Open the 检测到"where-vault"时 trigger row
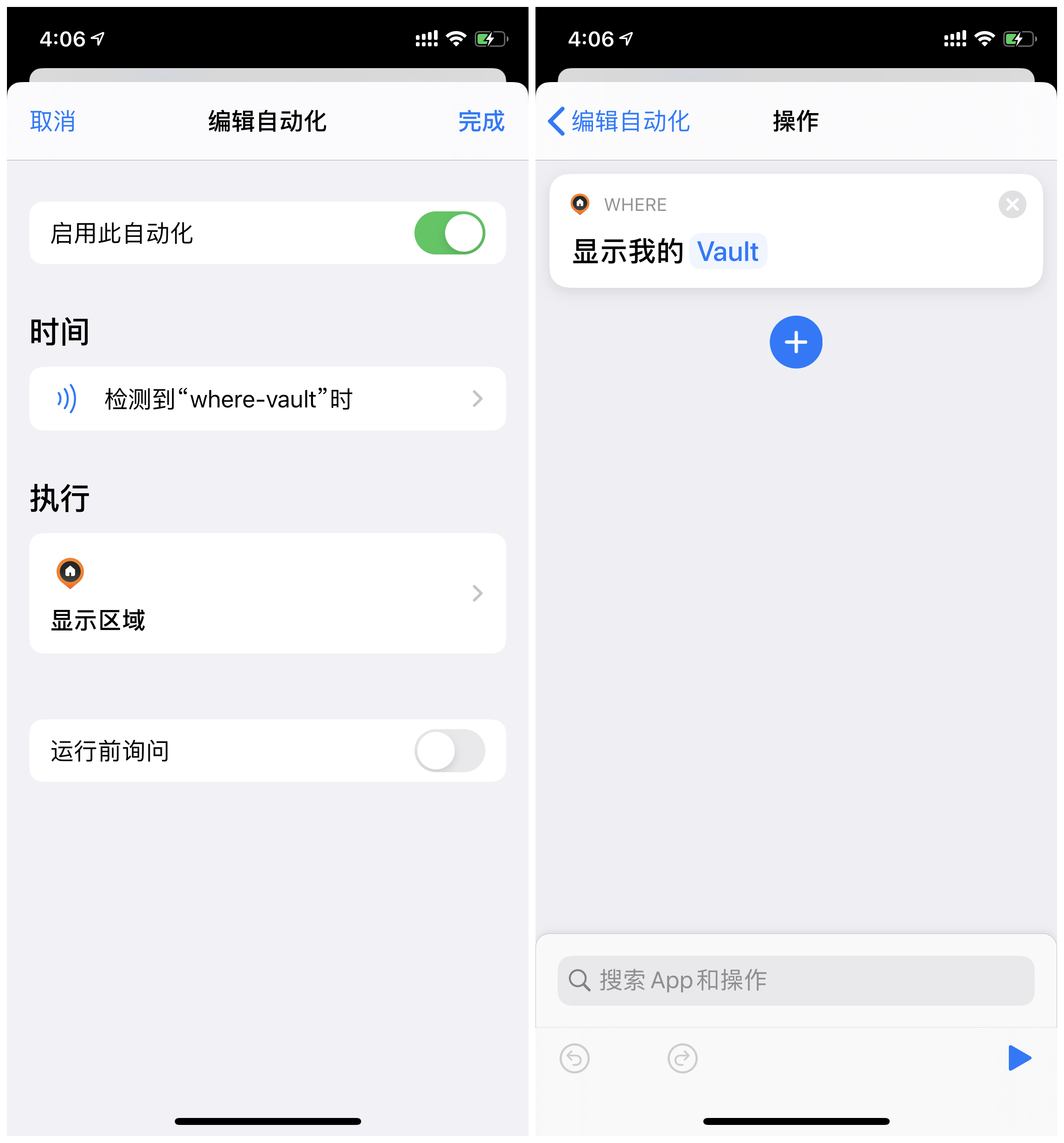Image resolution: width=1064 pixels, height=1143 pixels. click(268, 399)
